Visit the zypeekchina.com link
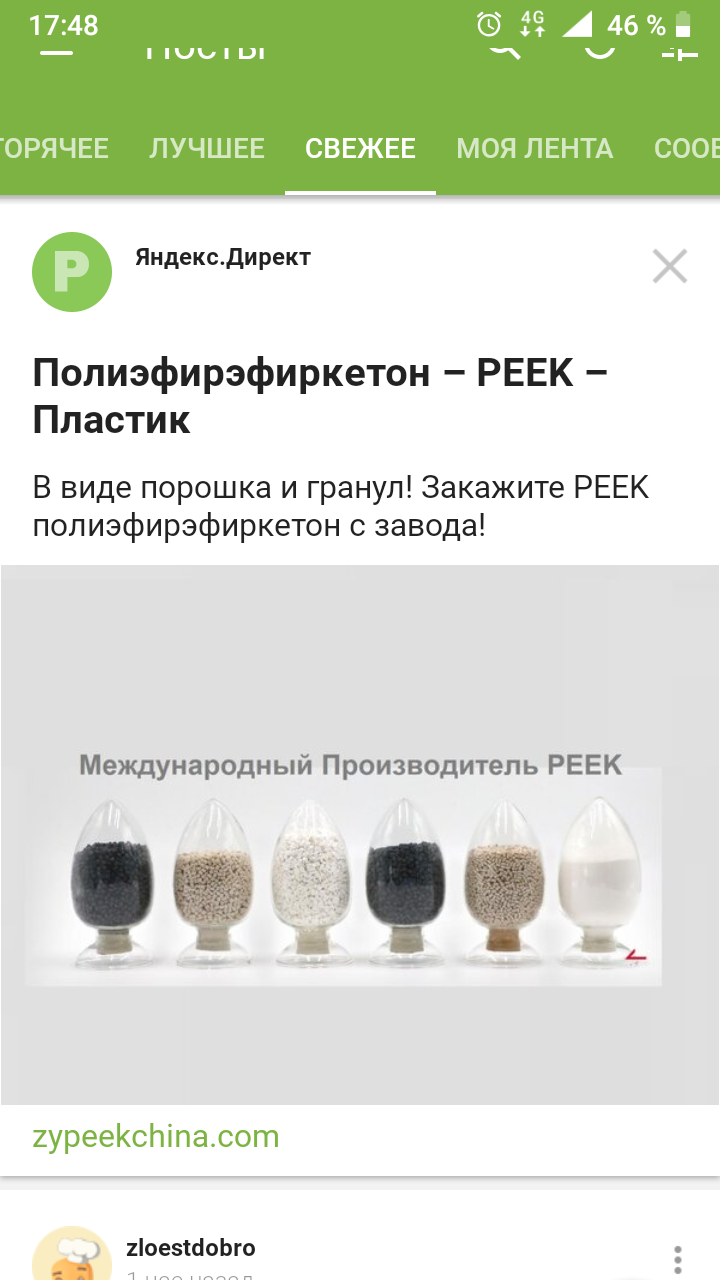Image resolution: width=720 pixels, height=1280 pixels. 156,1137
